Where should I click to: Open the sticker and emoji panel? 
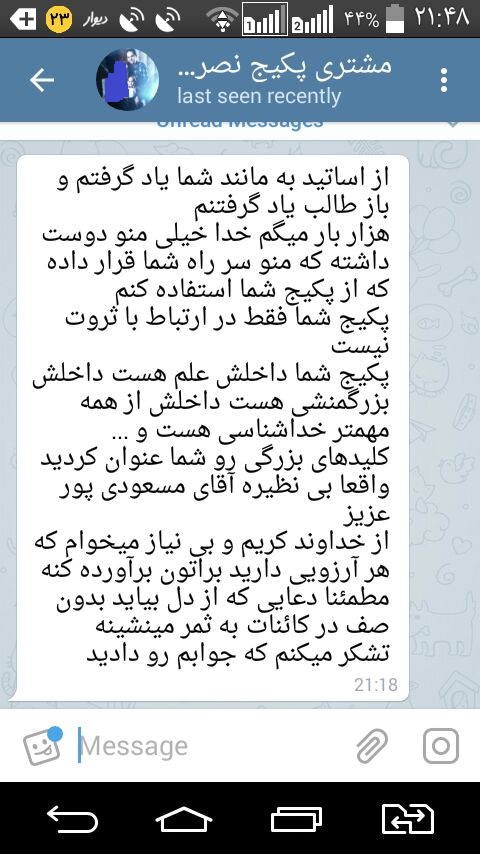pos(42,746)
